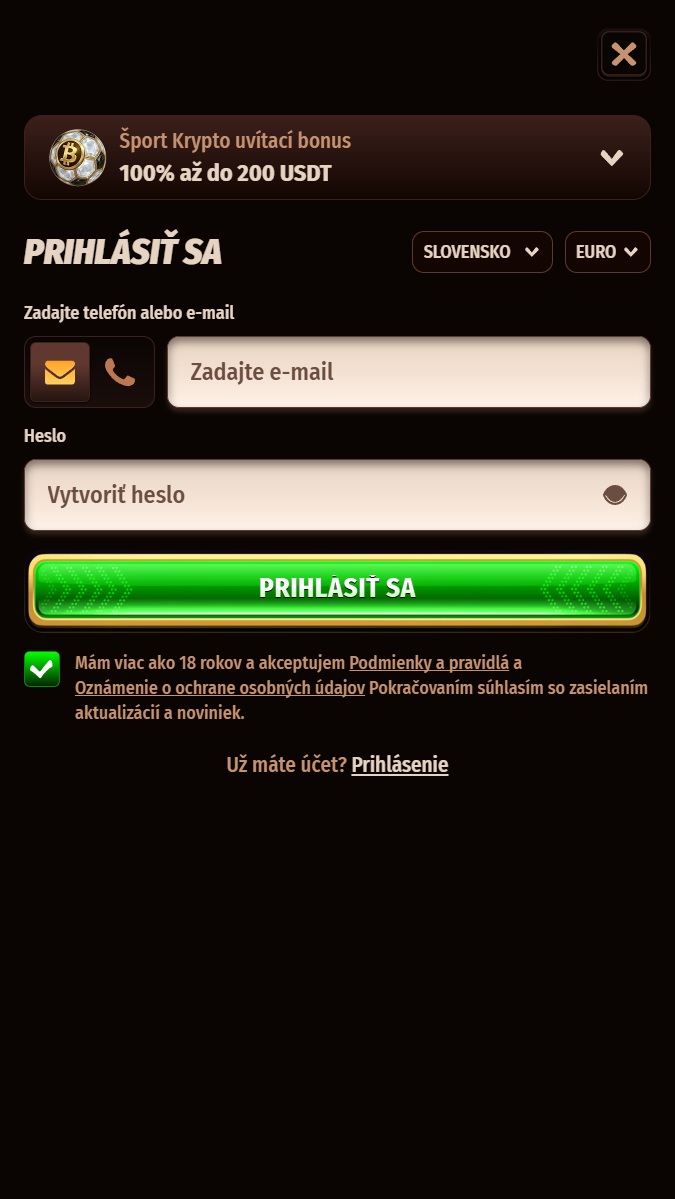Close the registration form
The image size is (675, 1199).
[x=624, y=54]
